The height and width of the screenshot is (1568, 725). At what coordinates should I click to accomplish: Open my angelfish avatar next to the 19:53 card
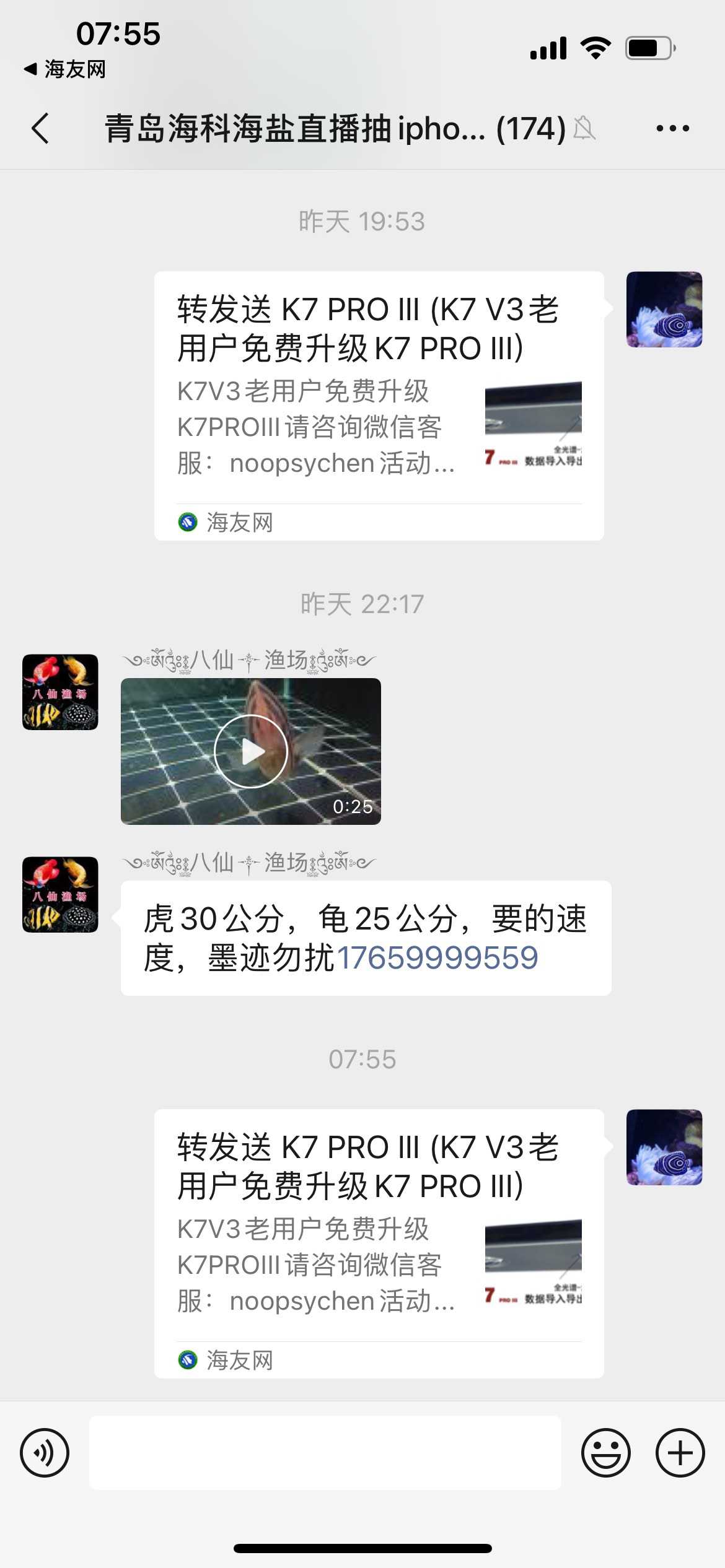pos(664,309)
